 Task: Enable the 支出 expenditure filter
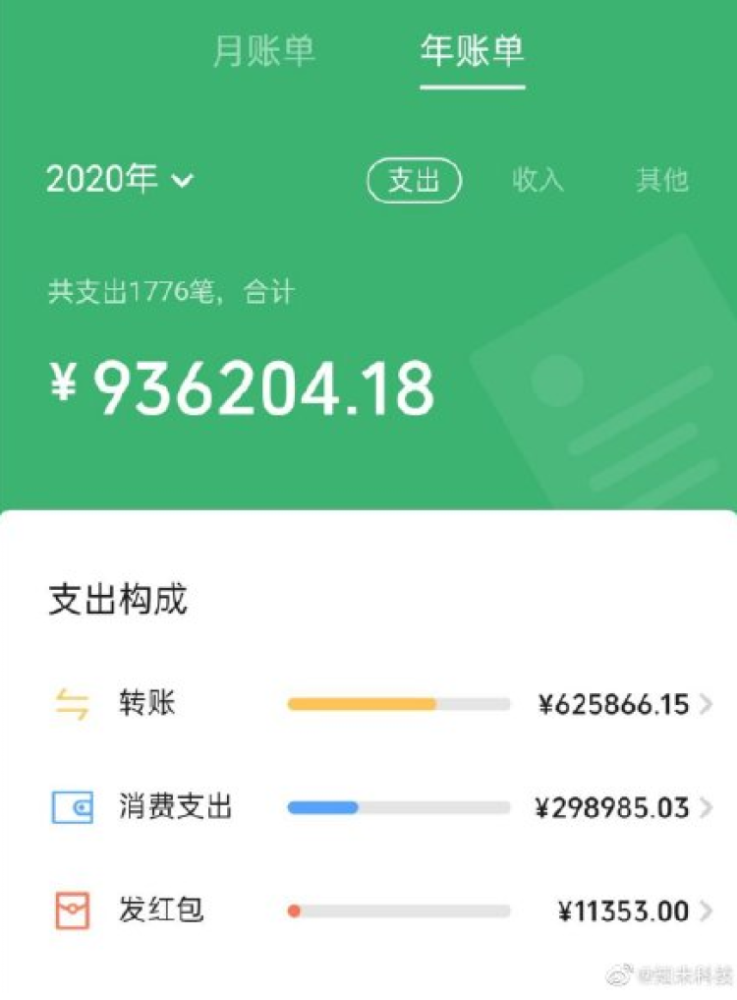click(x=413, y=180)
